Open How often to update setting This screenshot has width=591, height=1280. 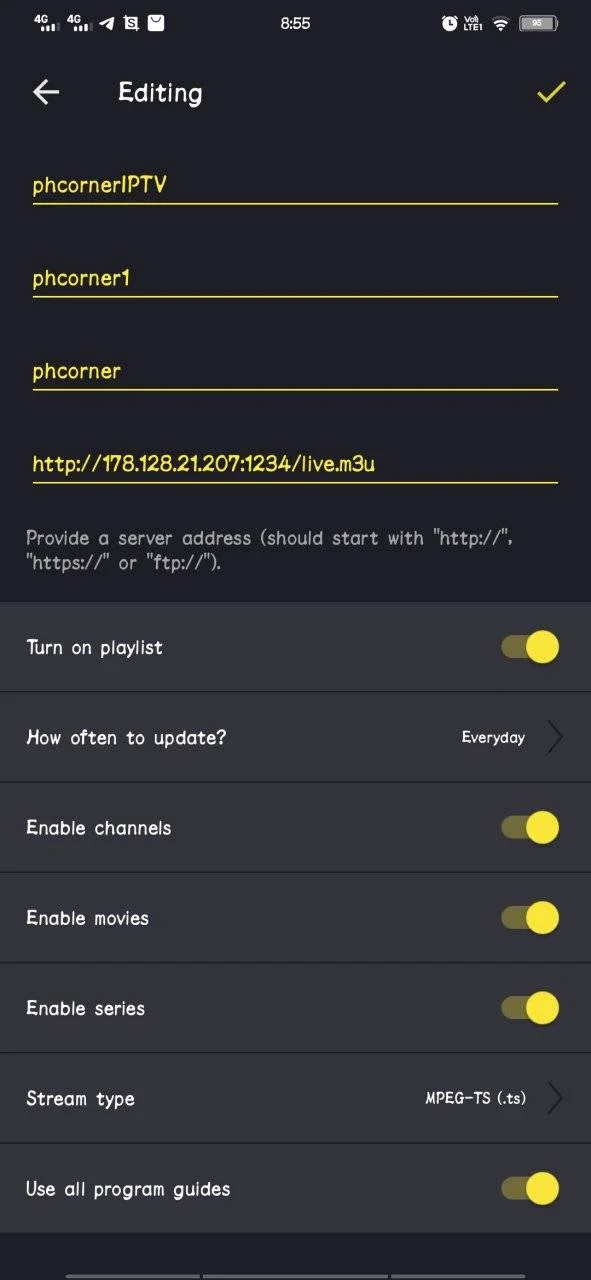pos(295,738)
